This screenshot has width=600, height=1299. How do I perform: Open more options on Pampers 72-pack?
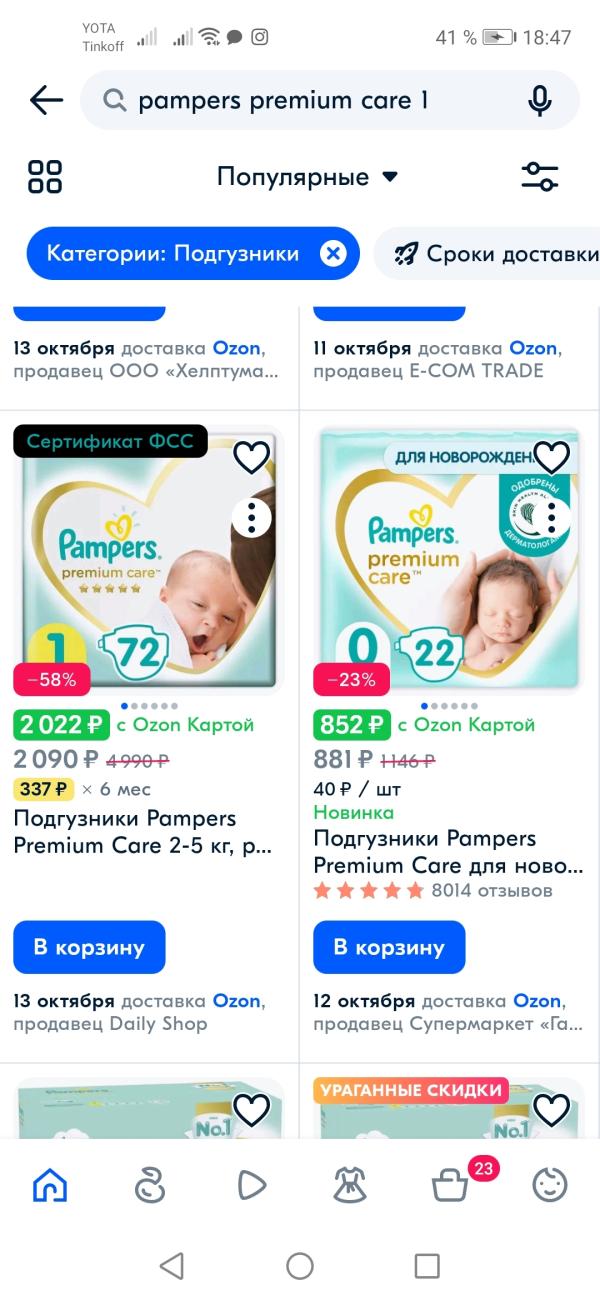[x=252, y=517]
